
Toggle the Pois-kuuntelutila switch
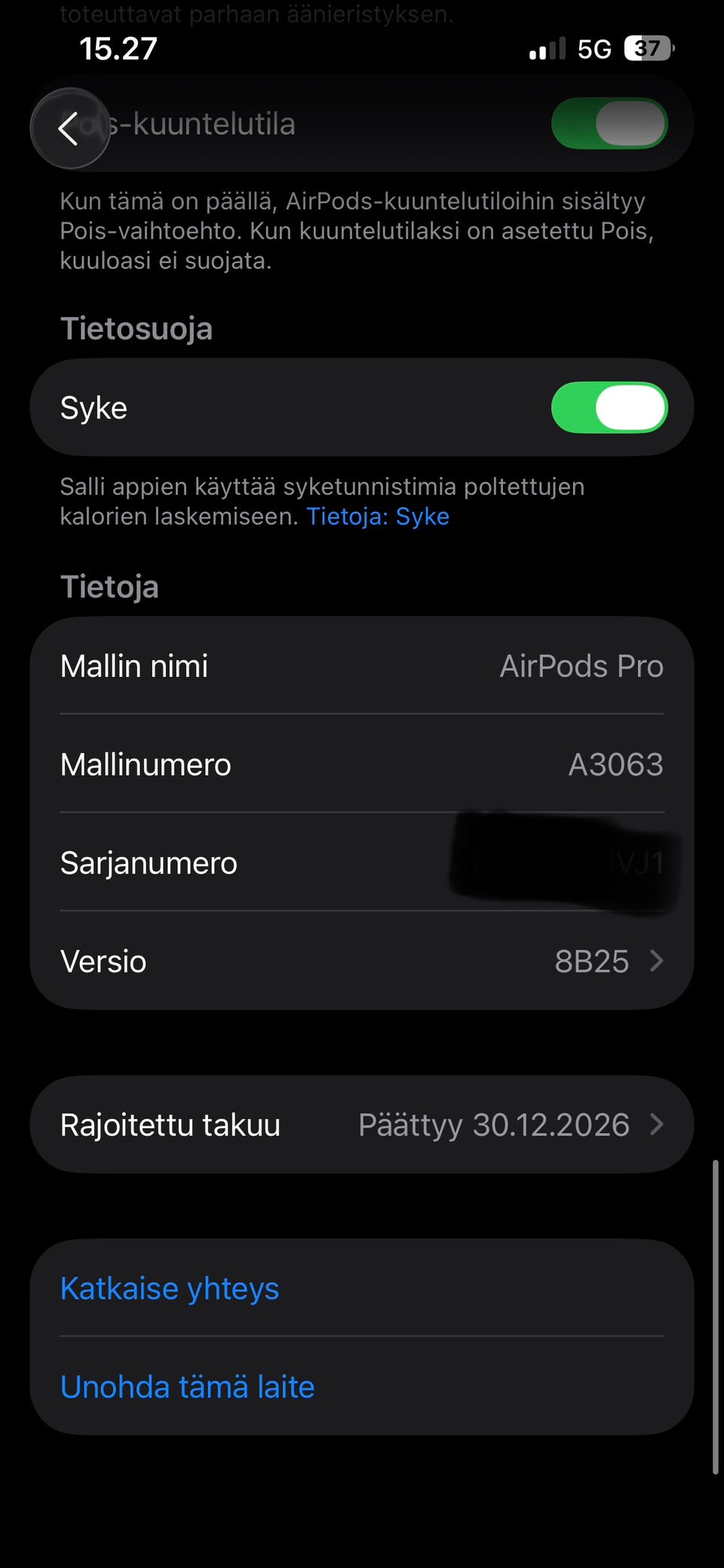[609, 124]
